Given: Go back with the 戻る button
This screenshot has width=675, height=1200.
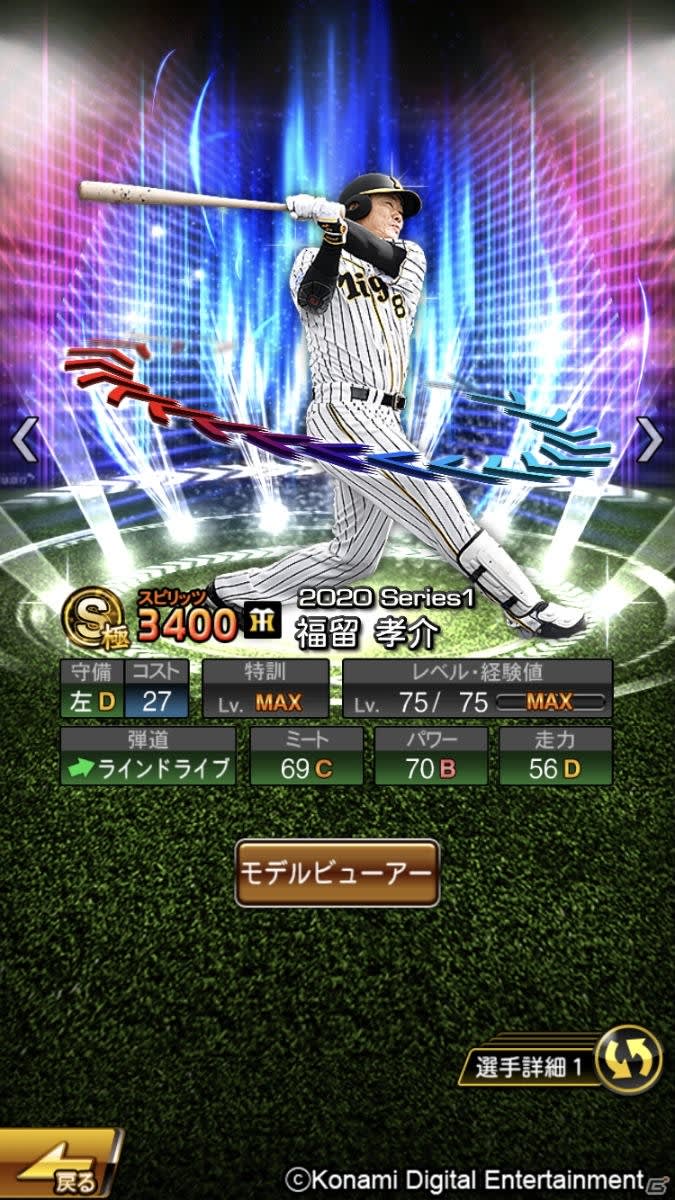Looking at the screenshot, I should click(x=60, y=1166).
